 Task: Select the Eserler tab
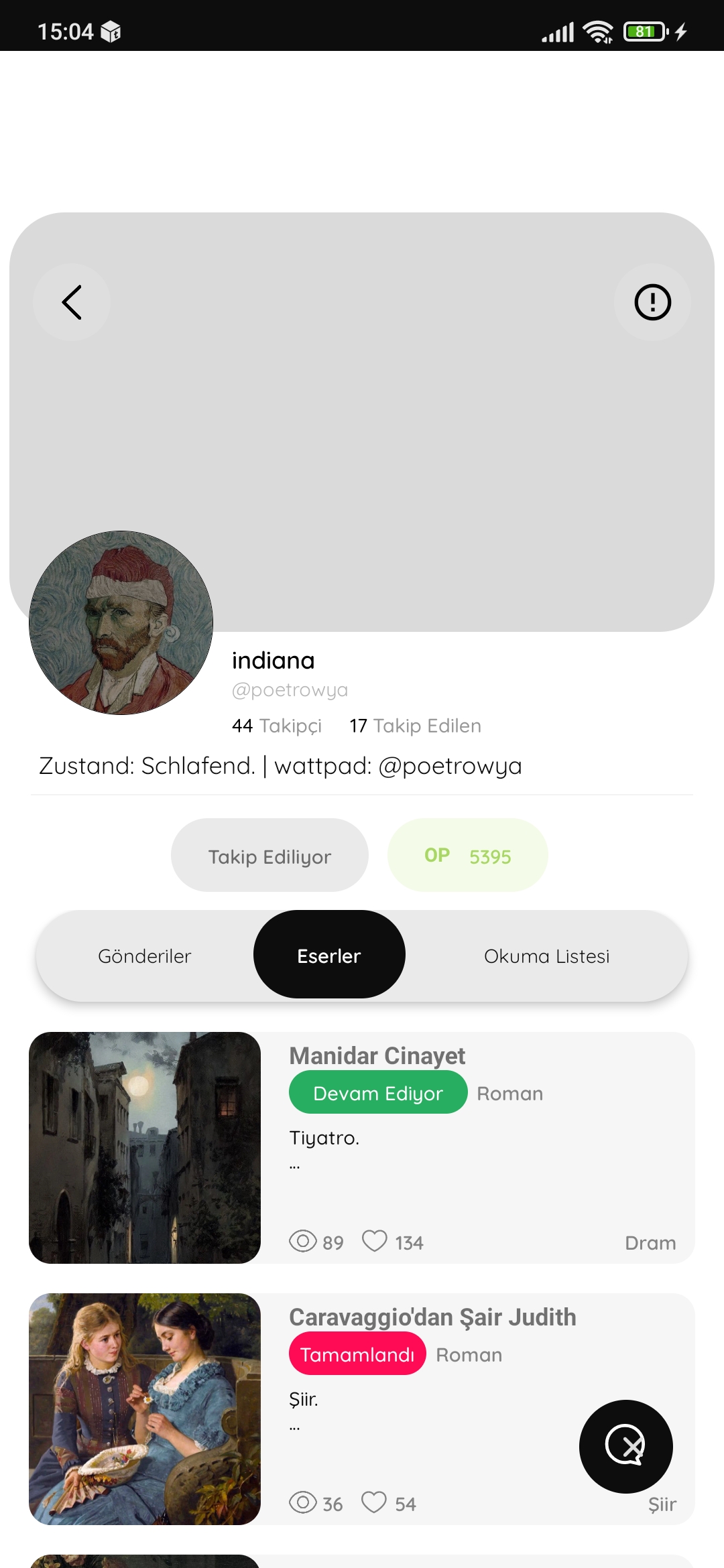329,954
